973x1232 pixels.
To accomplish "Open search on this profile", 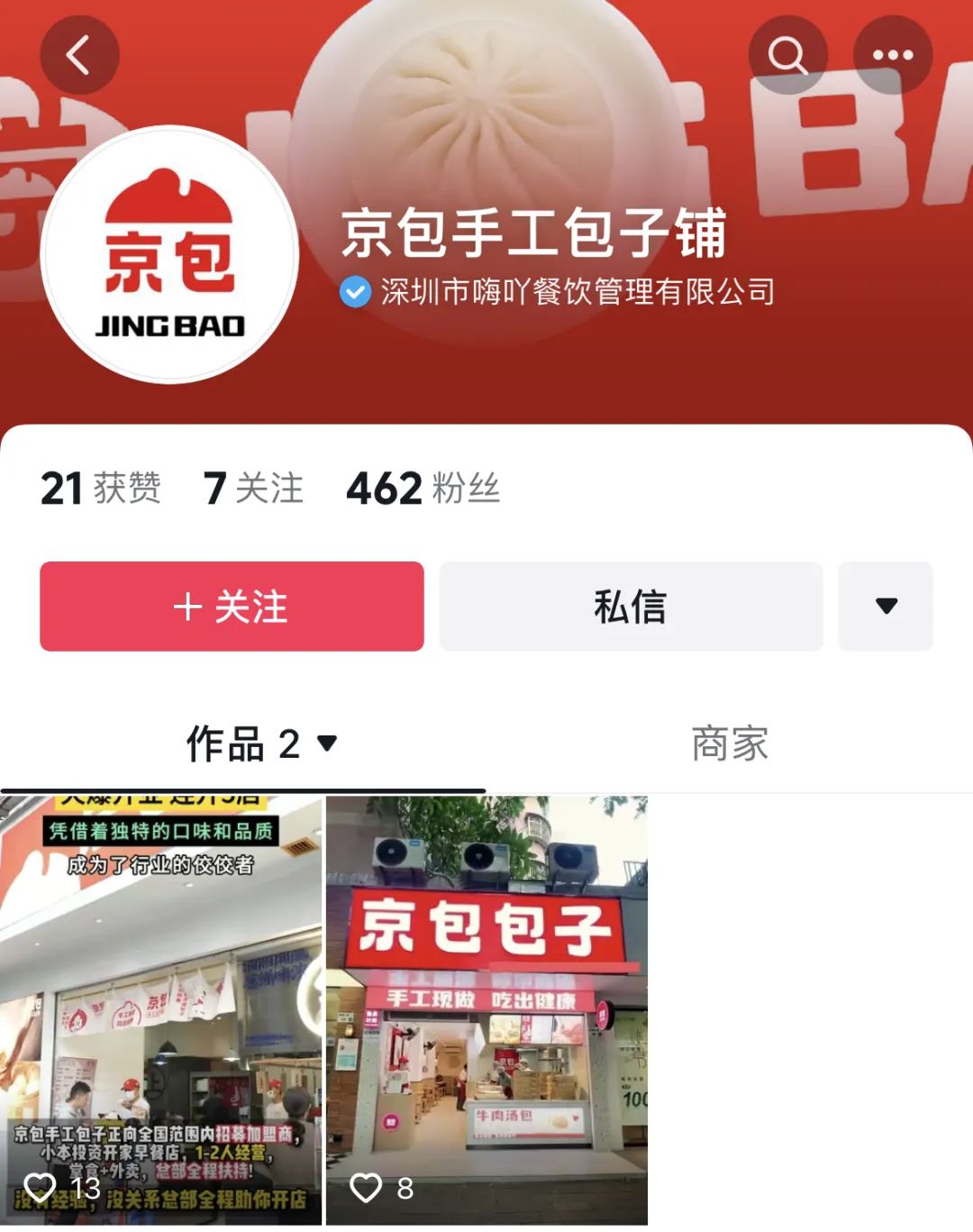I will pyautogui.click(x=788, y=55).
